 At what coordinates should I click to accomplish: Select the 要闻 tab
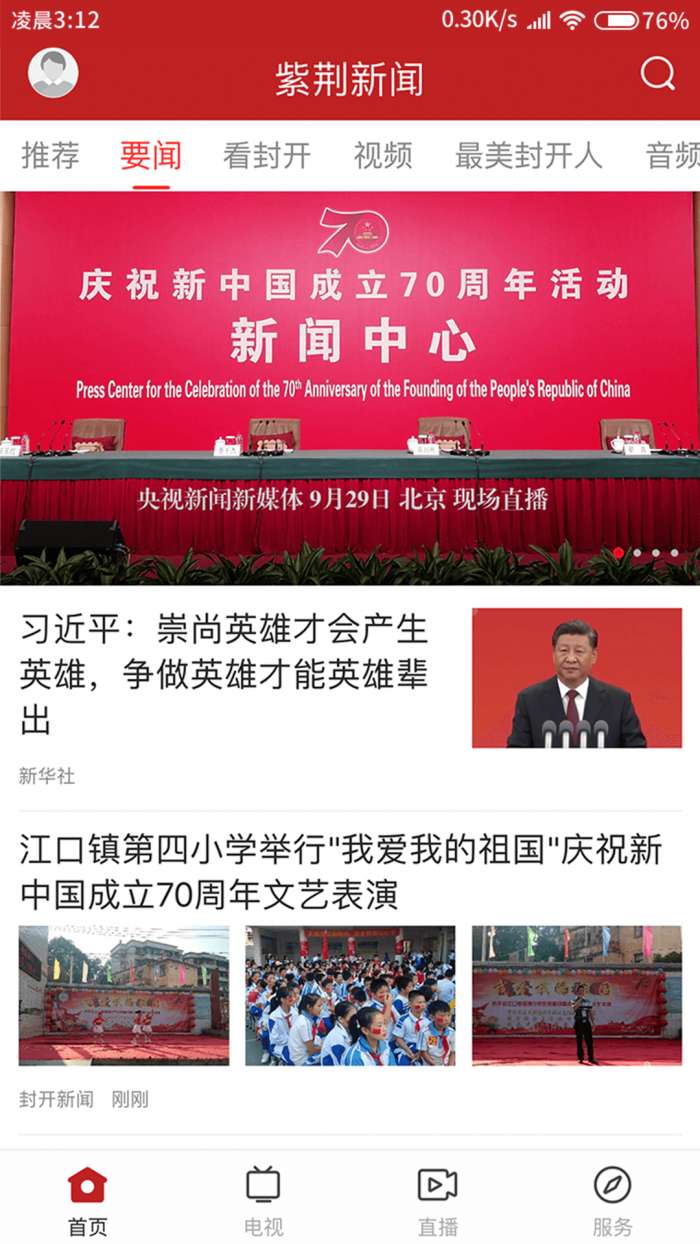click(151, 155)
